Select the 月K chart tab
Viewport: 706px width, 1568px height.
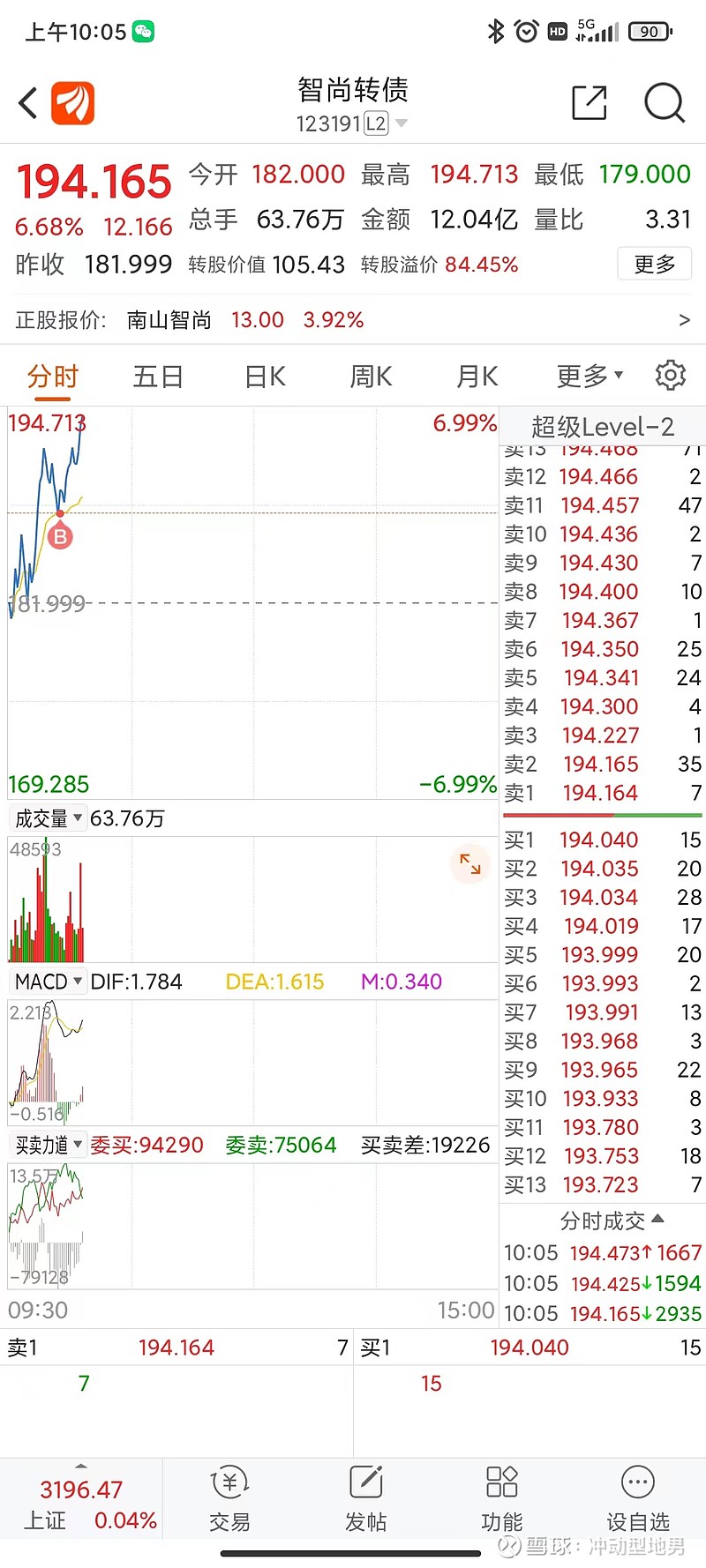click(477, 377)
